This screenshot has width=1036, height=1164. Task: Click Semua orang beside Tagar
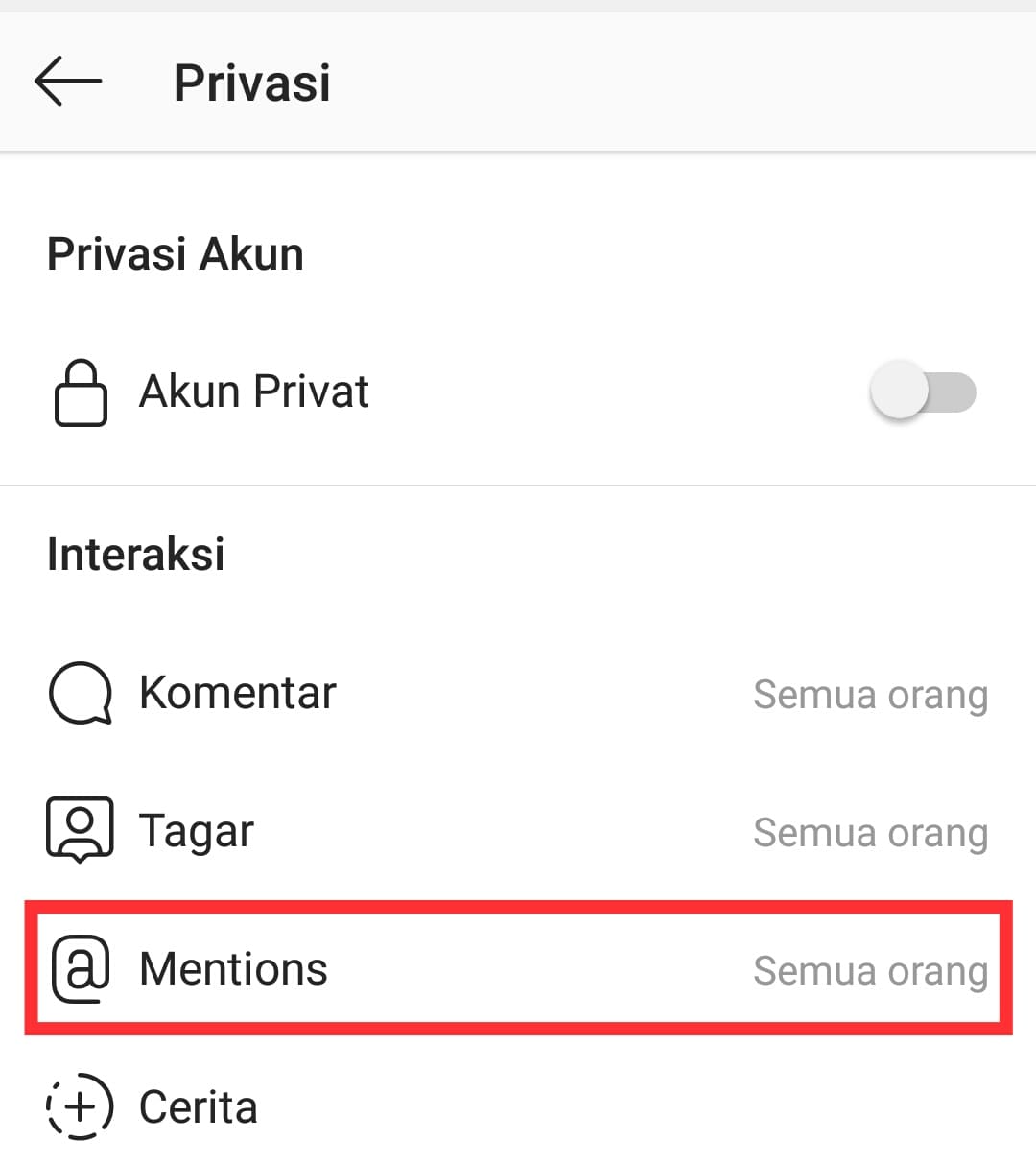point(869,832)
